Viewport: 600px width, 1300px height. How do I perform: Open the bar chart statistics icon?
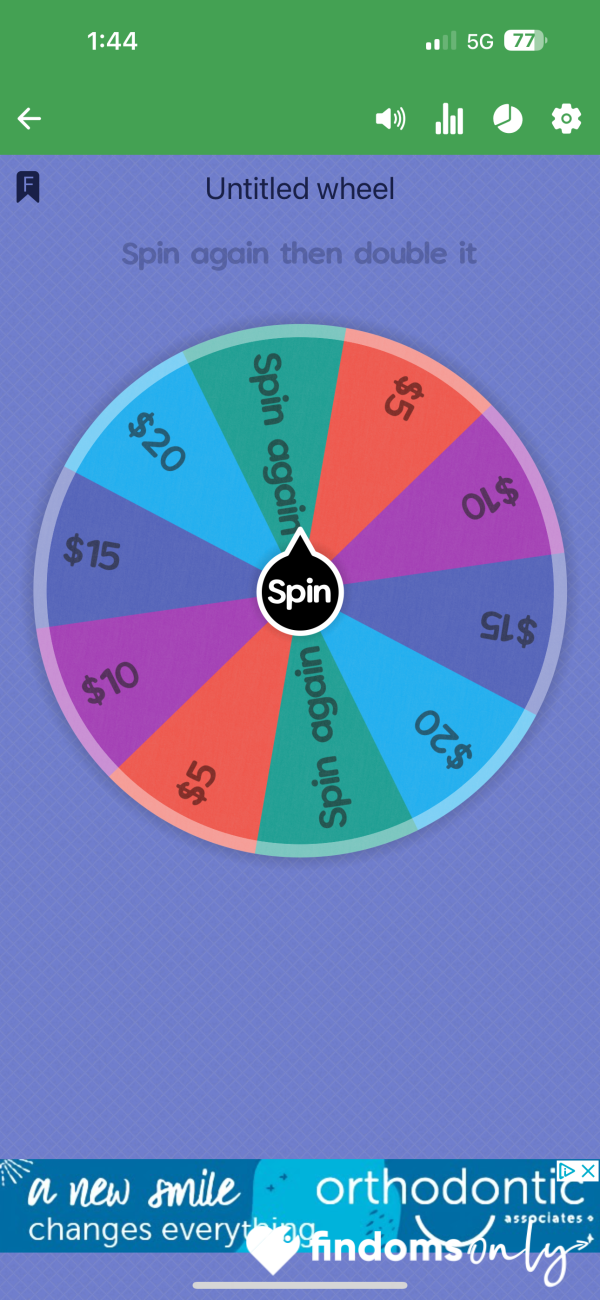(449, 119)
